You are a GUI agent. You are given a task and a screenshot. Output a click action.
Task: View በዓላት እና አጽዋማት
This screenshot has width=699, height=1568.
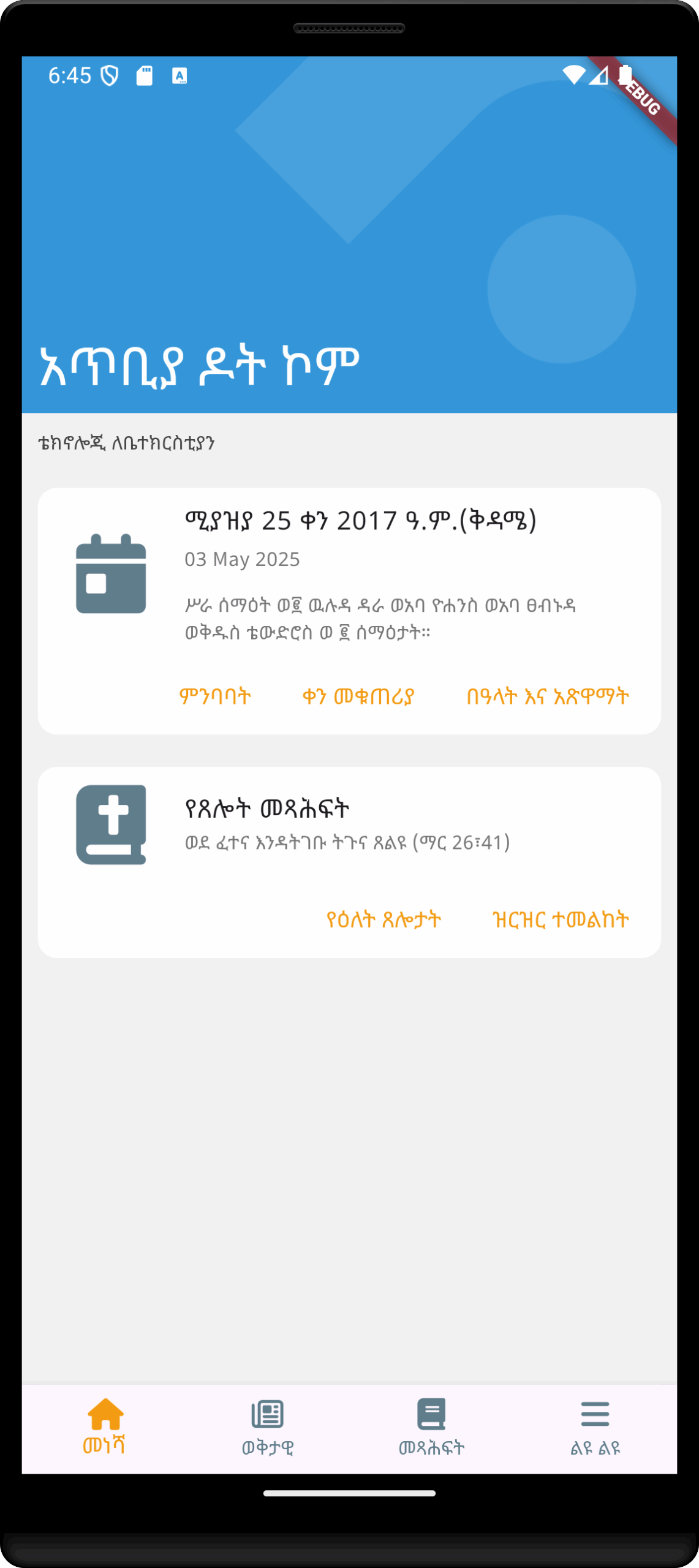pos(548,696)
